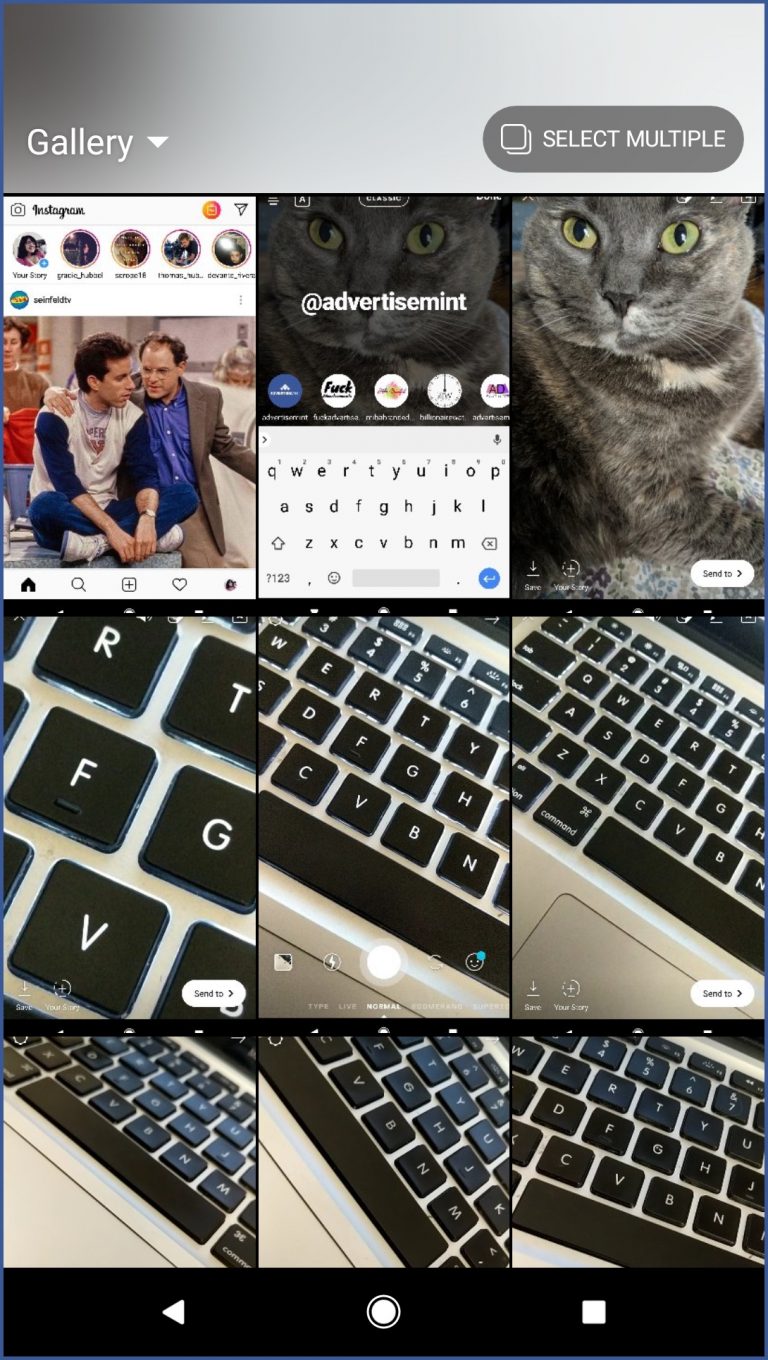Open recent apps from navigation bar
The height and width of the screenshot is (1360, 768).
point(594,1312)
